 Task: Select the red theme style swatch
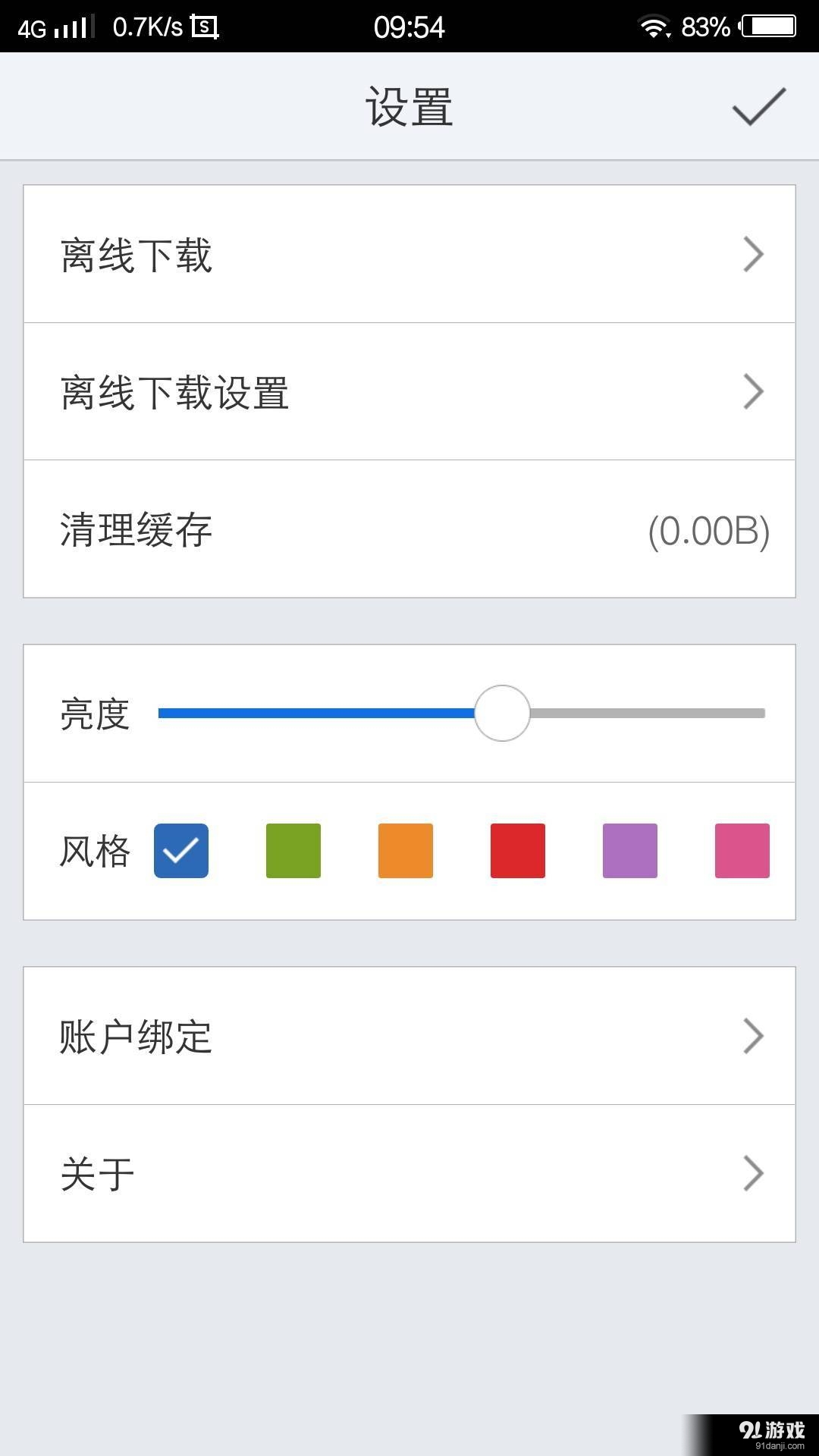pyautogui.click(x=517, y=851)
